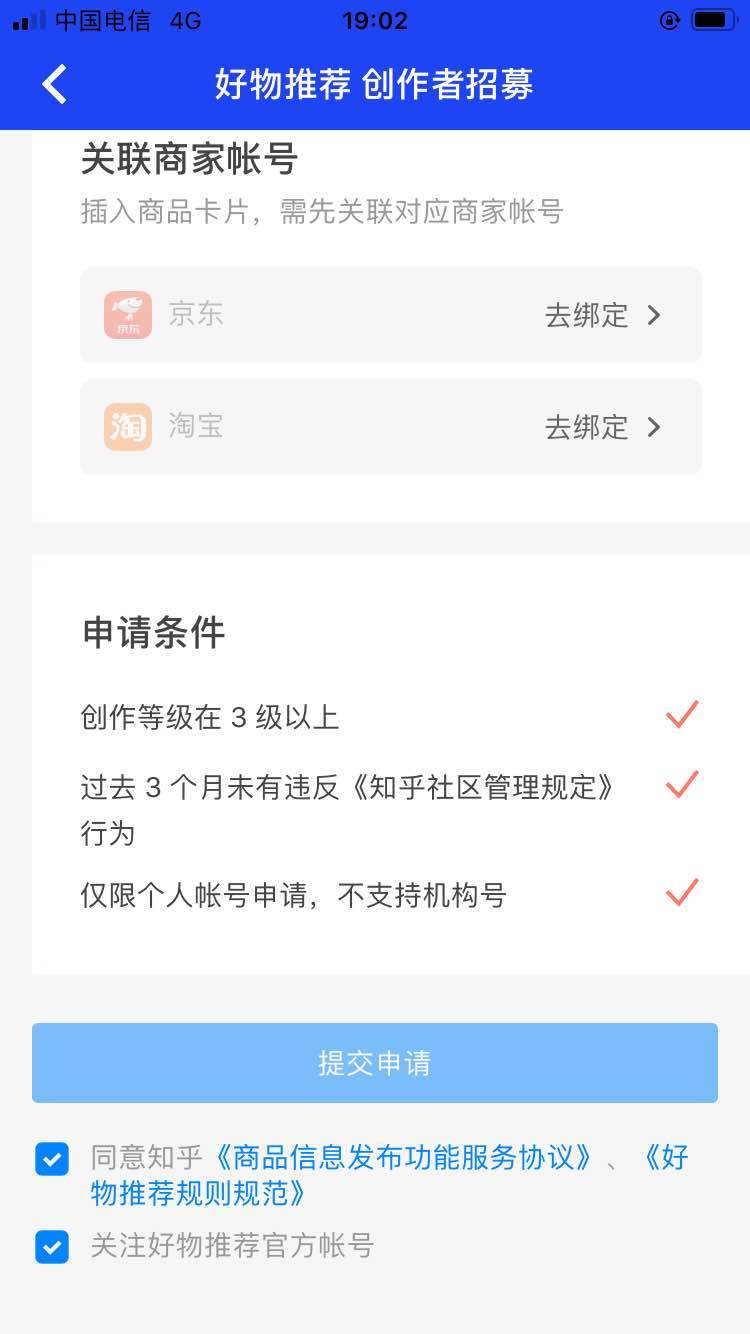Uncheck 关注好物推荐官方帐号 checkbox
This screenshot has height=1334, width=750.
[x=52, y=1246]
